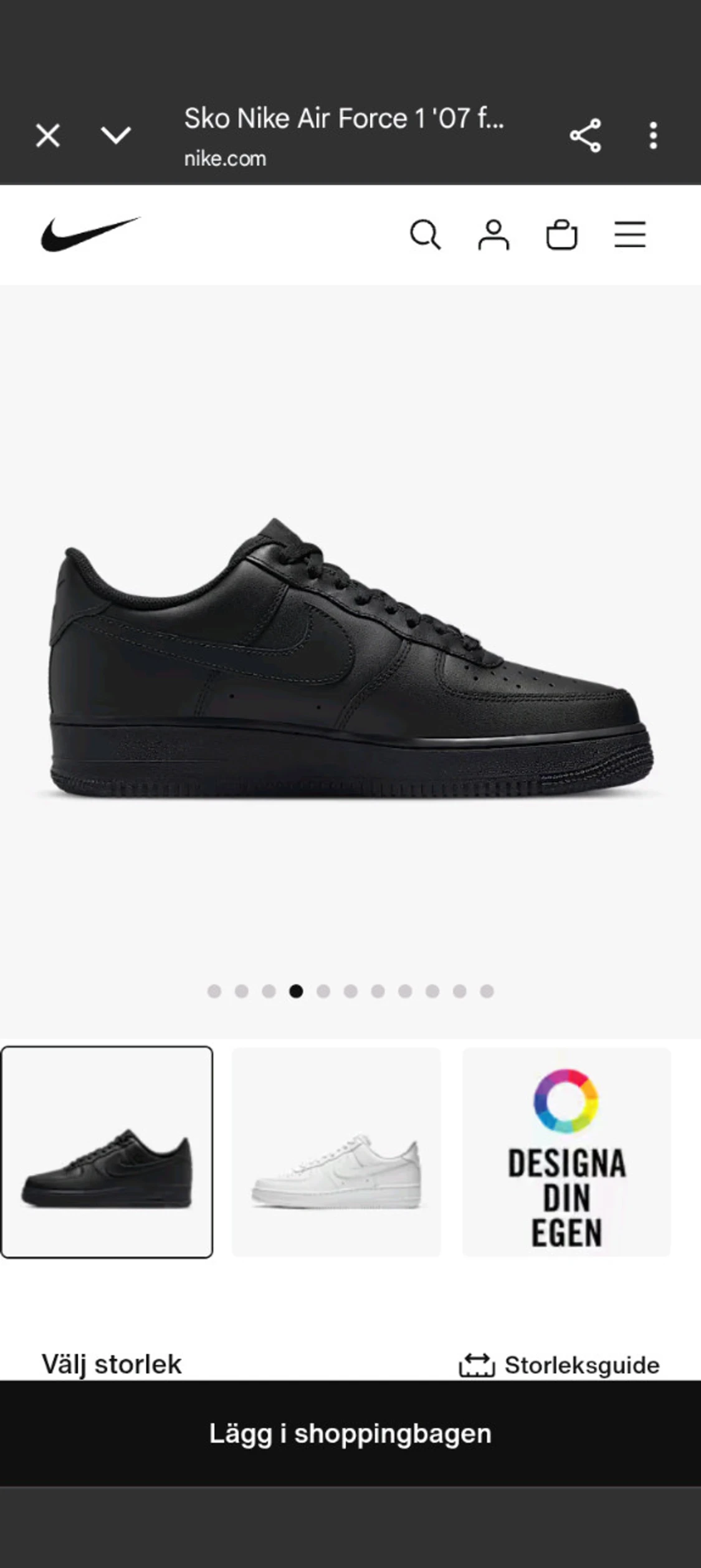Open your Nike account profile
This screenshot has width=701, height=1568.
click(x=493, y=235)
